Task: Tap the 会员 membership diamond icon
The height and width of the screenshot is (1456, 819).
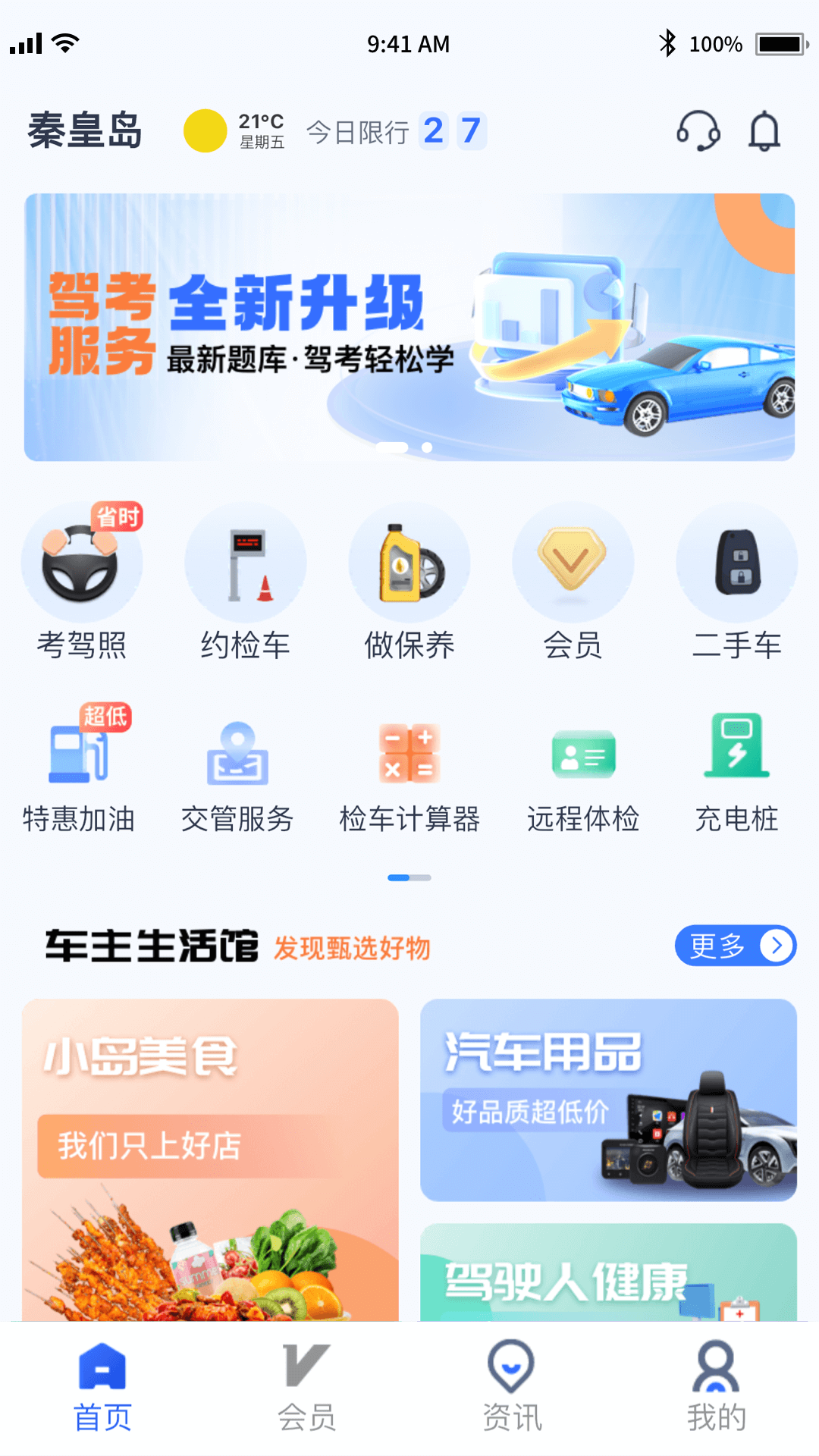Action: tap(573, 580)
